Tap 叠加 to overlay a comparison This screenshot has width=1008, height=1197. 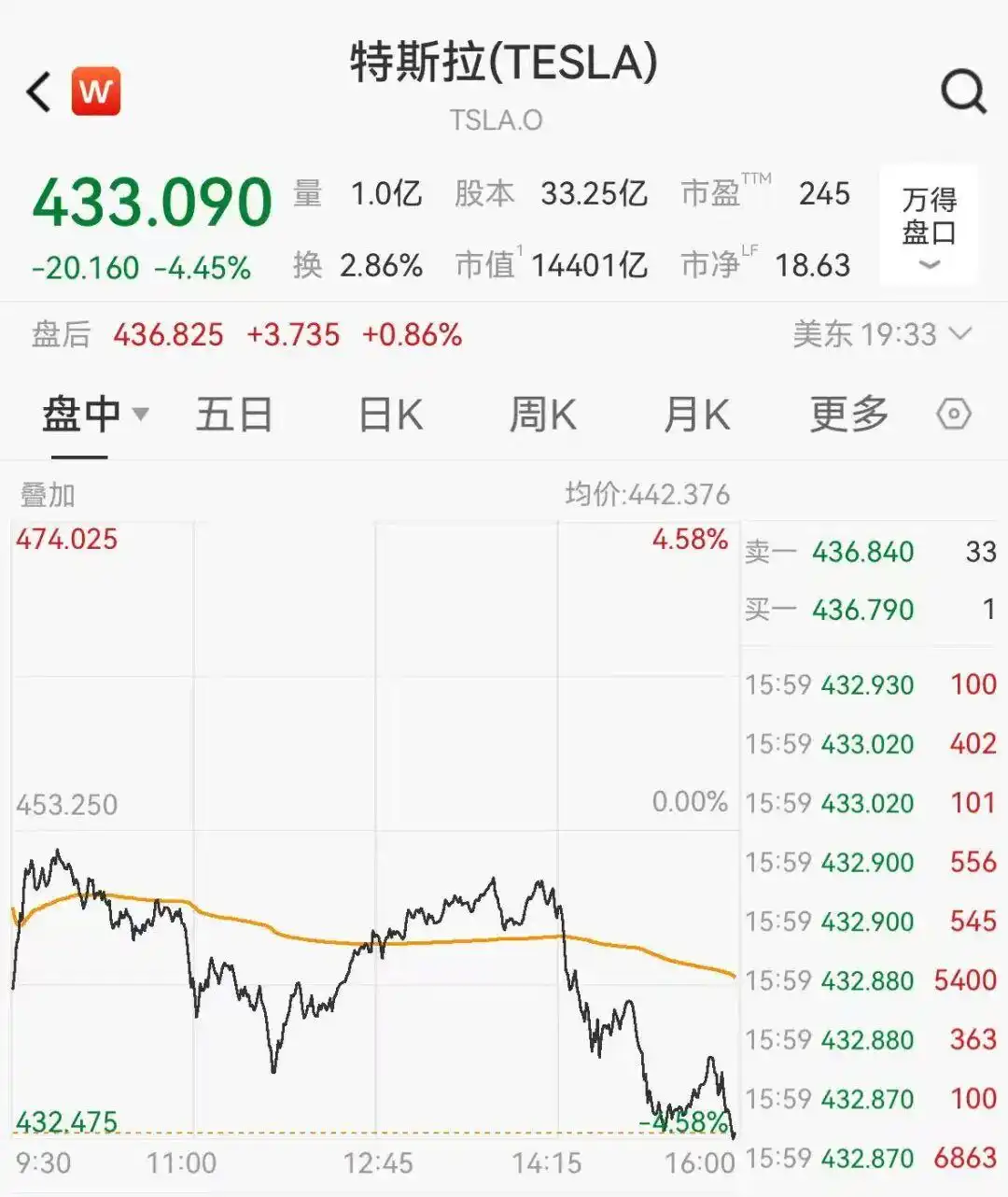pyautogui.click(x=48, y=495)
